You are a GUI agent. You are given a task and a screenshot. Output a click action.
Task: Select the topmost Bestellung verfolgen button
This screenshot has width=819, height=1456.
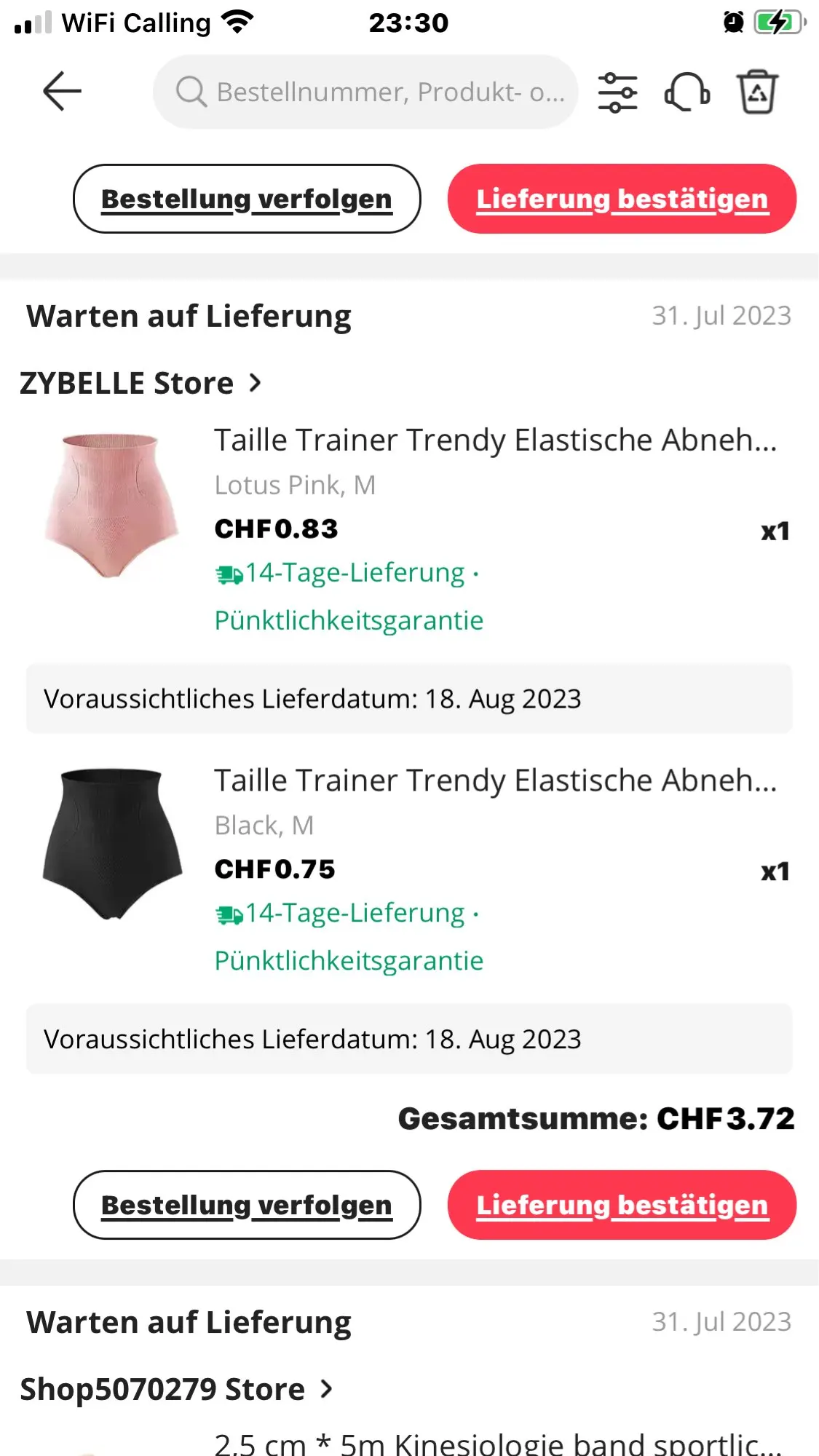coord(247,199)
